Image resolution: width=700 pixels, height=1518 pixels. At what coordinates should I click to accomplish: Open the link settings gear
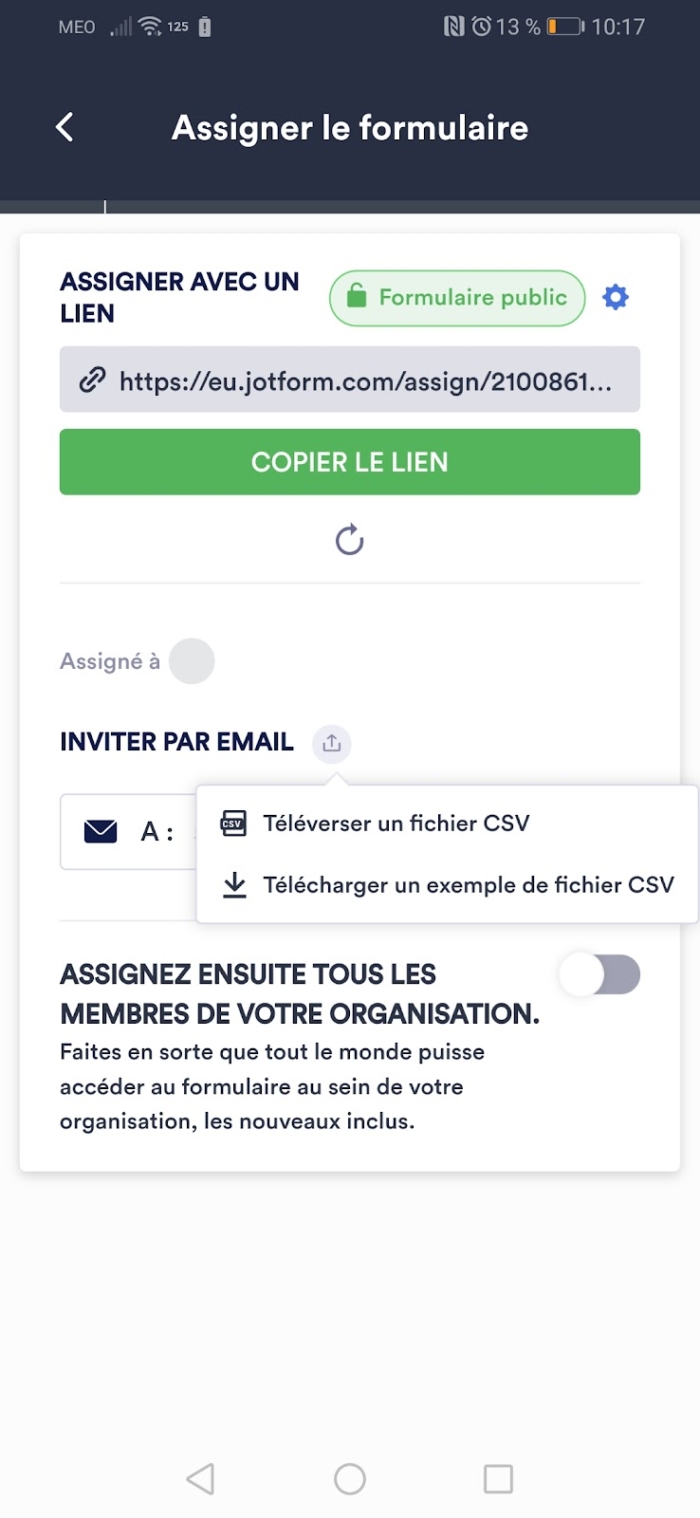coord(615,297)
